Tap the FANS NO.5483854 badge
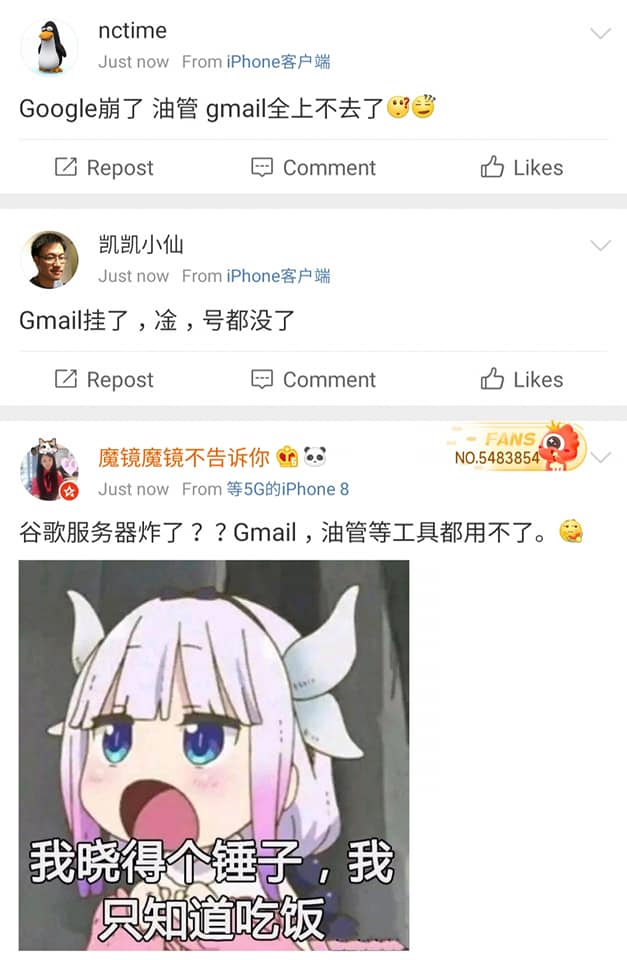Image resolution: width=627 pixels, height=960 pixels. click(x=518, y=447)
